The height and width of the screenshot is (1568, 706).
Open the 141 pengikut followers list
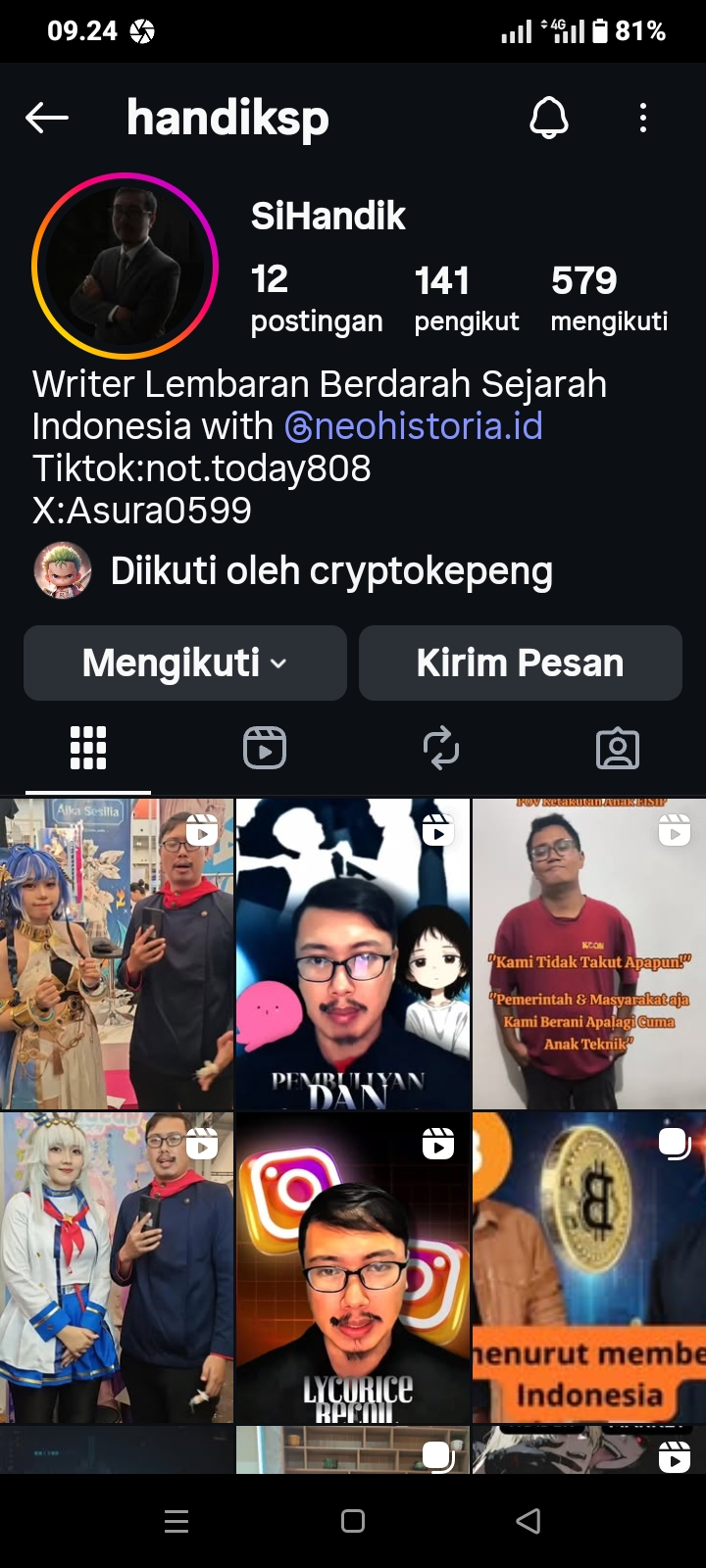(x=466, y=299)
